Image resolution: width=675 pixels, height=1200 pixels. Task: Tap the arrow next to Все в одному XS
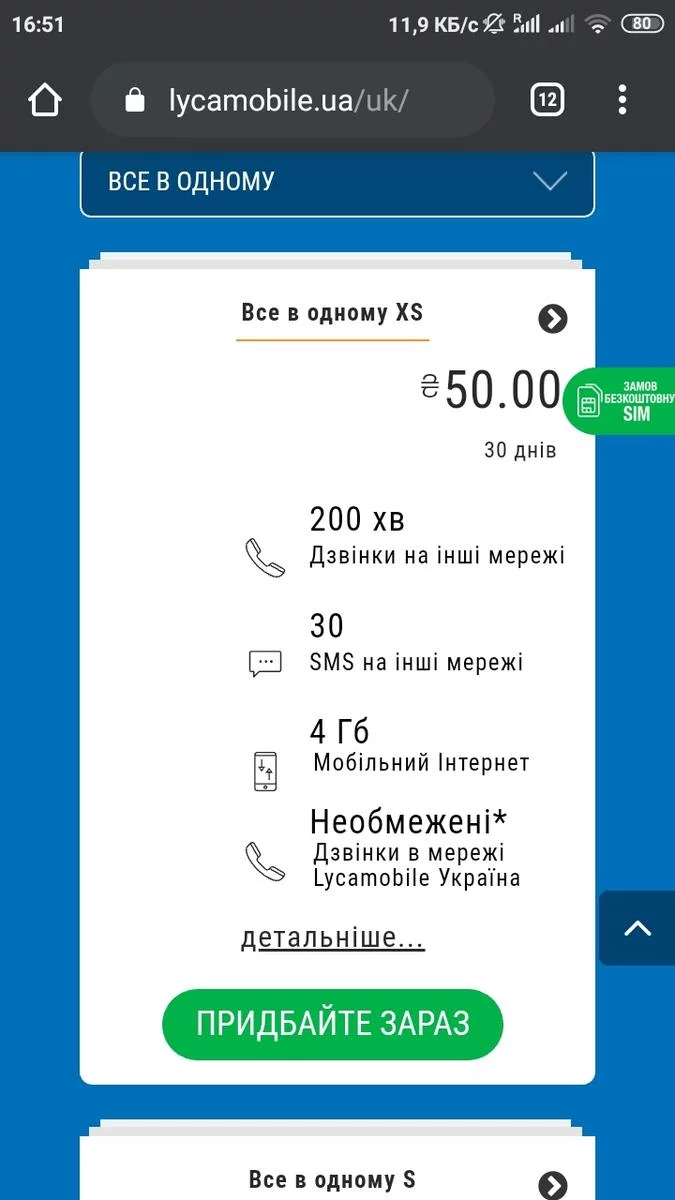coord(552,319)
